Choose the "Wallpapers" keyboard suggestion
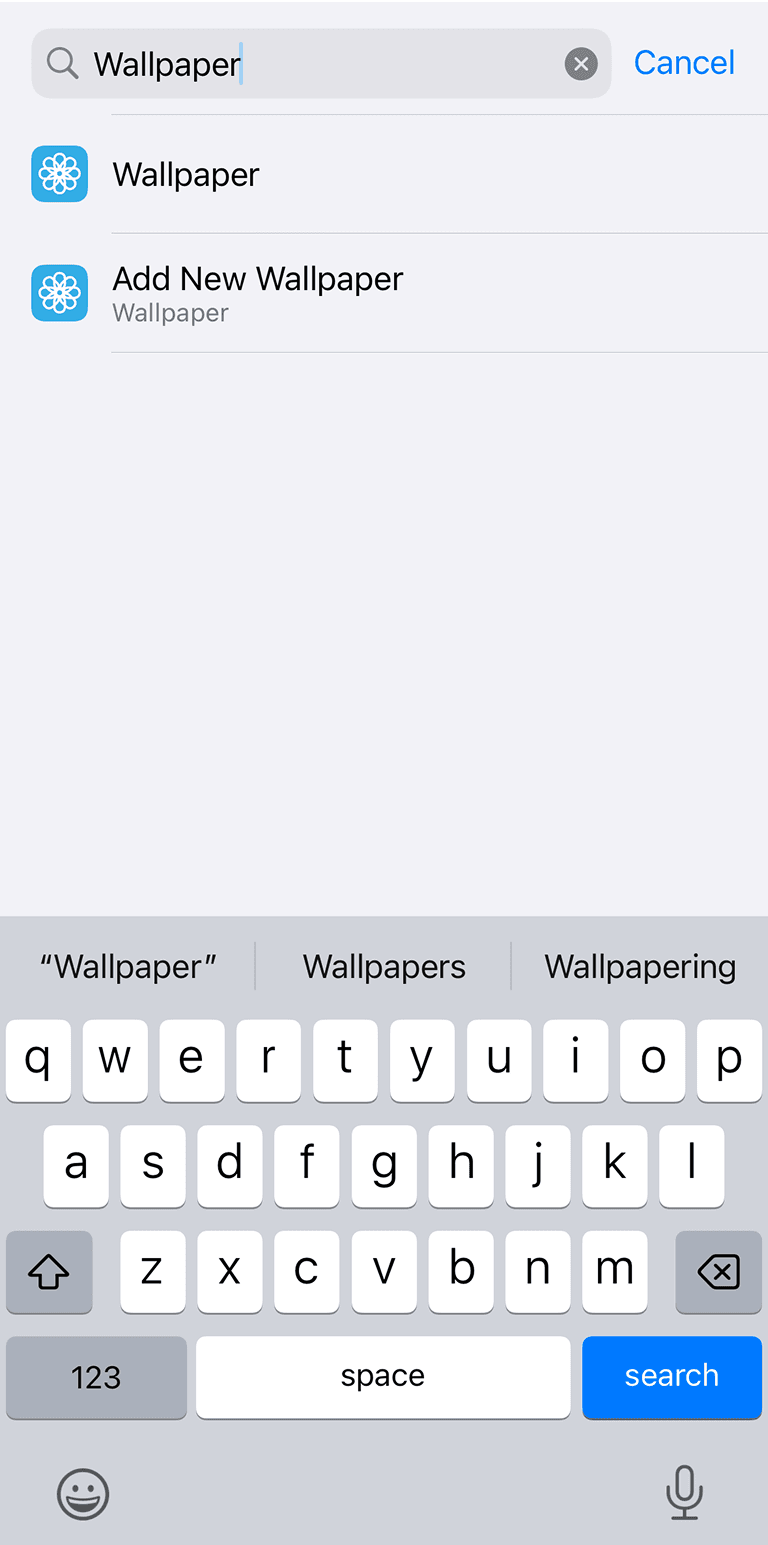This screenshot has width=768, height=1545. 384,967
